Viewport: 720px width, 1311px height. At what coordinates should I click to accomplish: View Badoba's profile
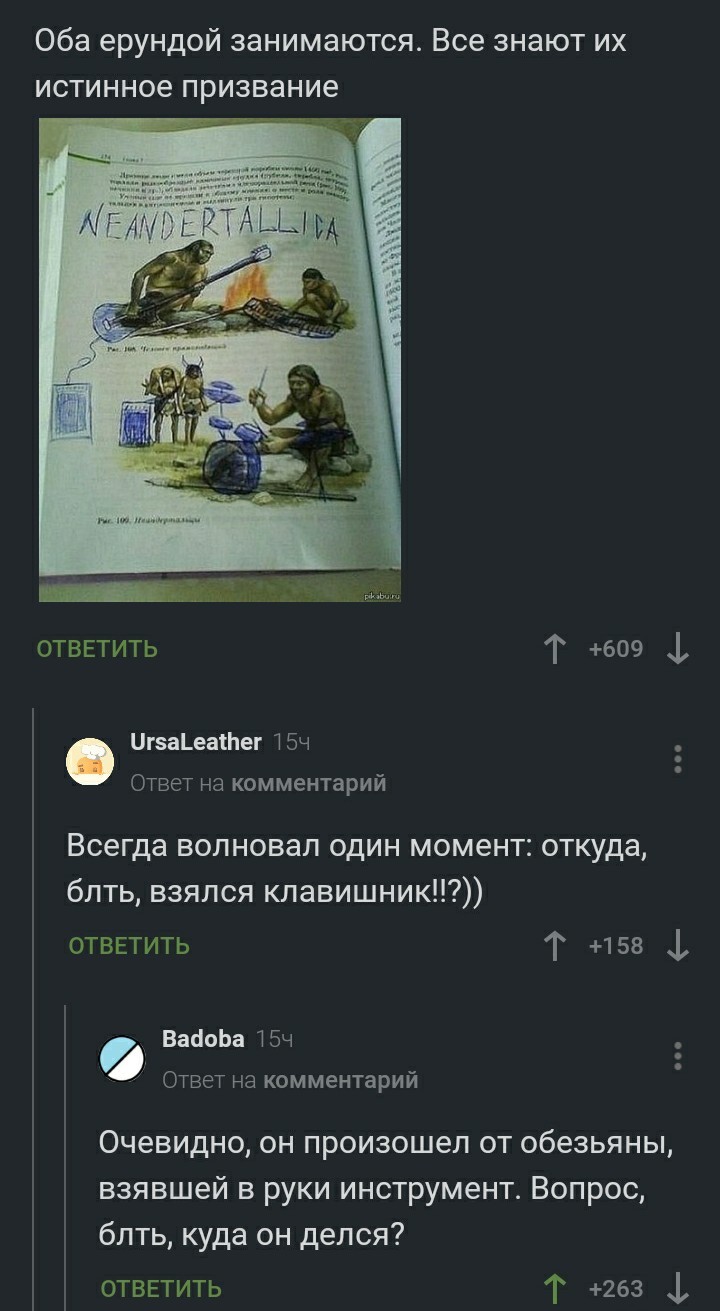203,1038
